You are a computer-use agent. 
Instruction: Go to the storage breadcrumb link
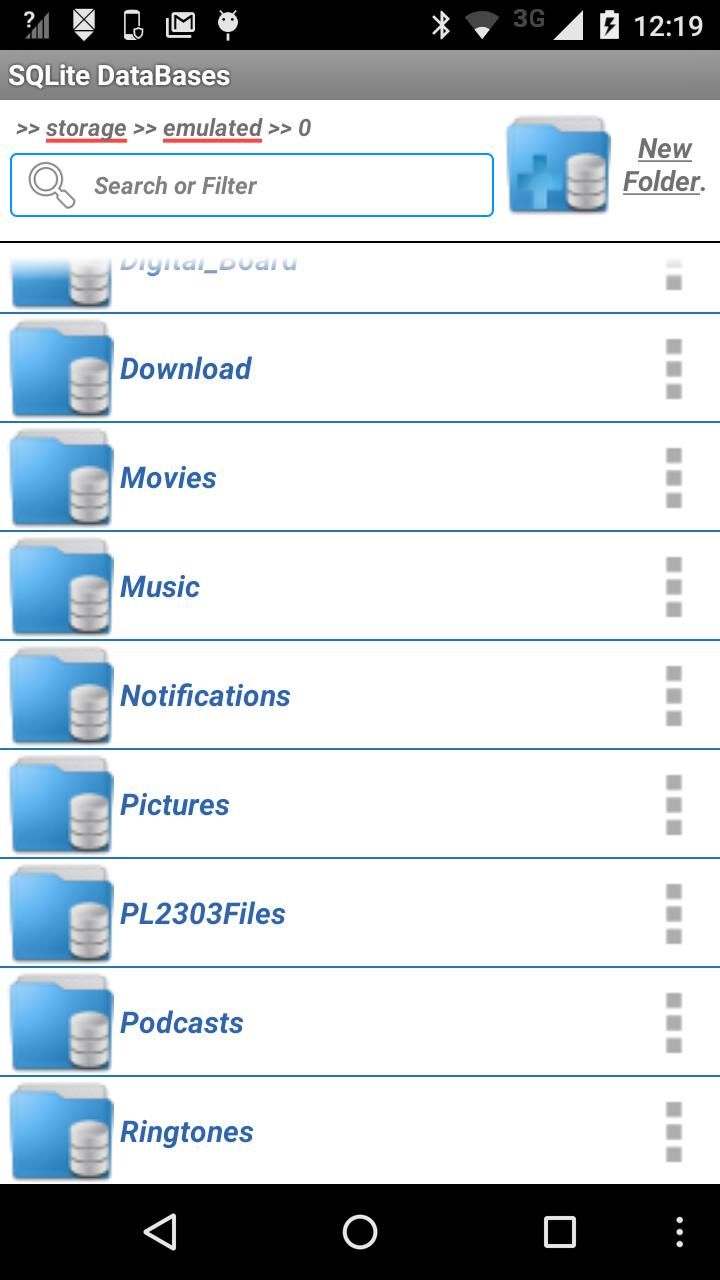(x=86, y=128)
